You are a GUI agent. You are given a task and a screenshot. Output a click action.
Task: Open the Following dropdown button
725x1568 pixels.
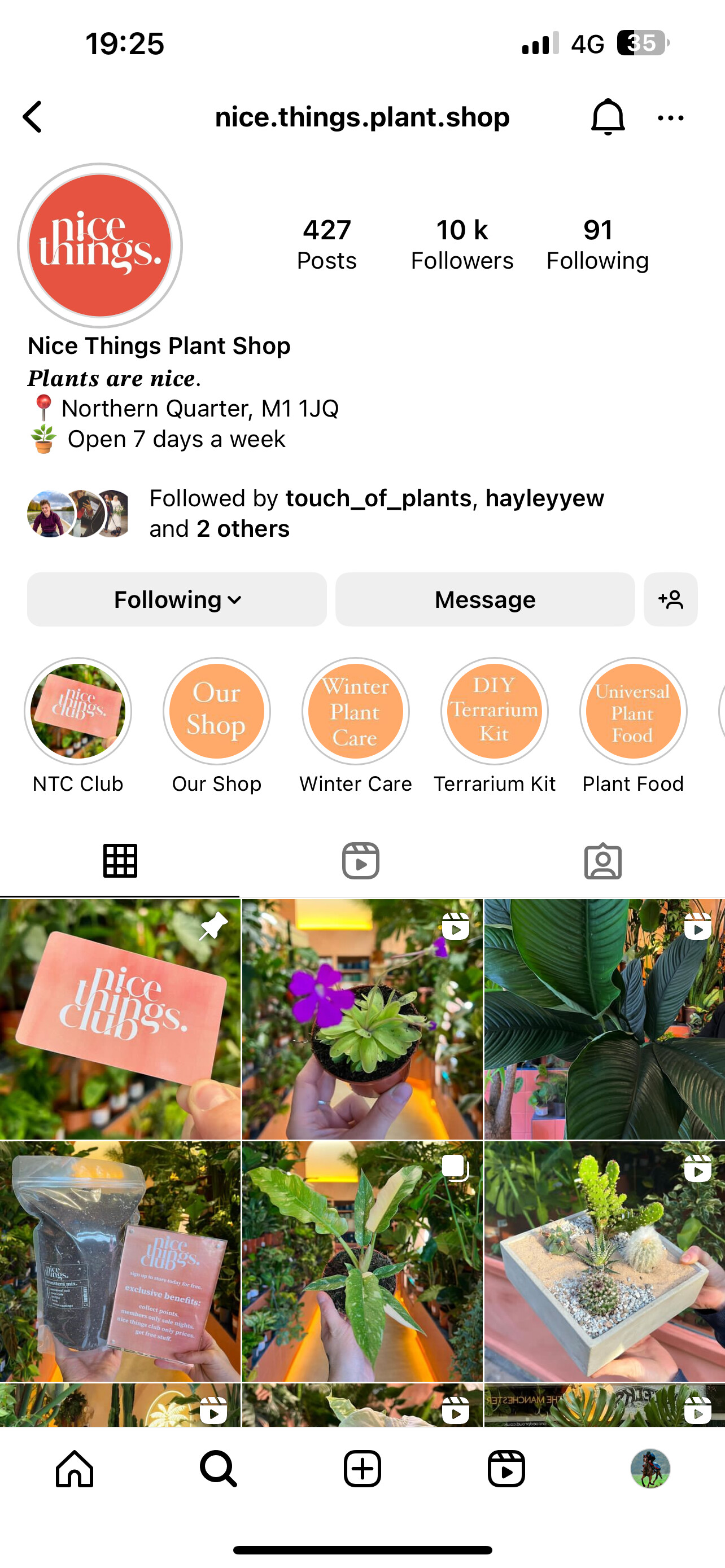(x=177, y=599)
